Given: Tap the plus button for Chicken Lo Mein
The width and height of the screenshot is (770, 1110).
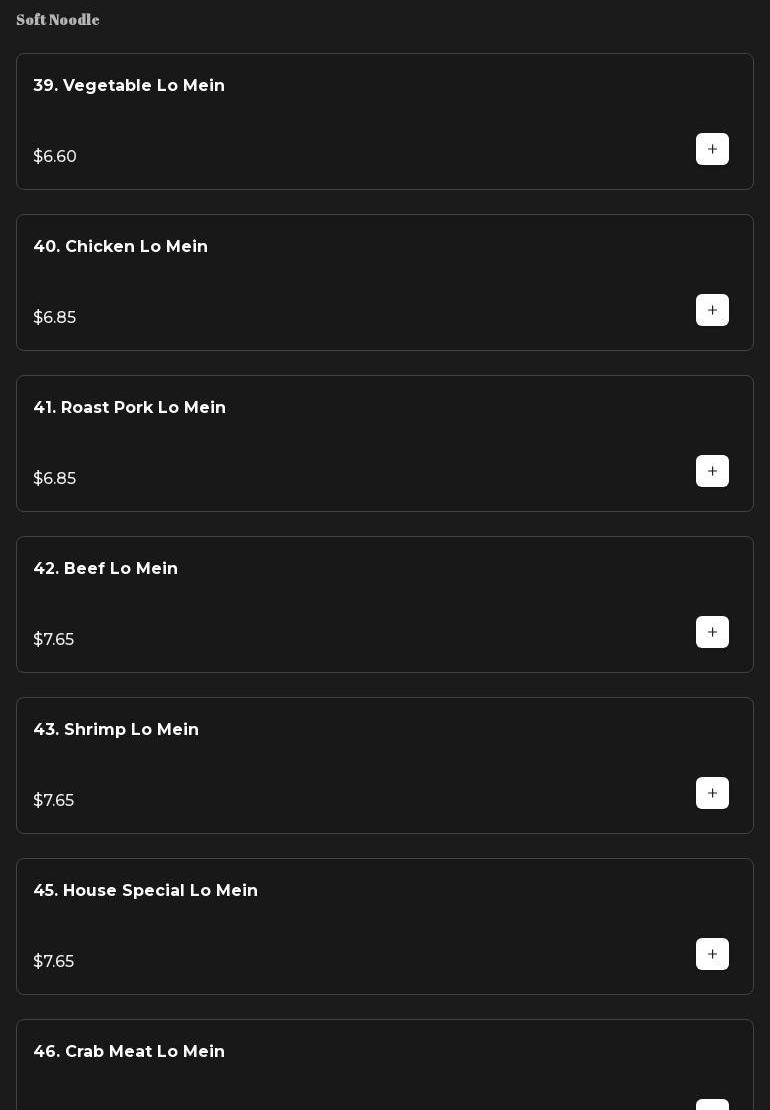Looking at the screenshot, I should click(712, 310).
